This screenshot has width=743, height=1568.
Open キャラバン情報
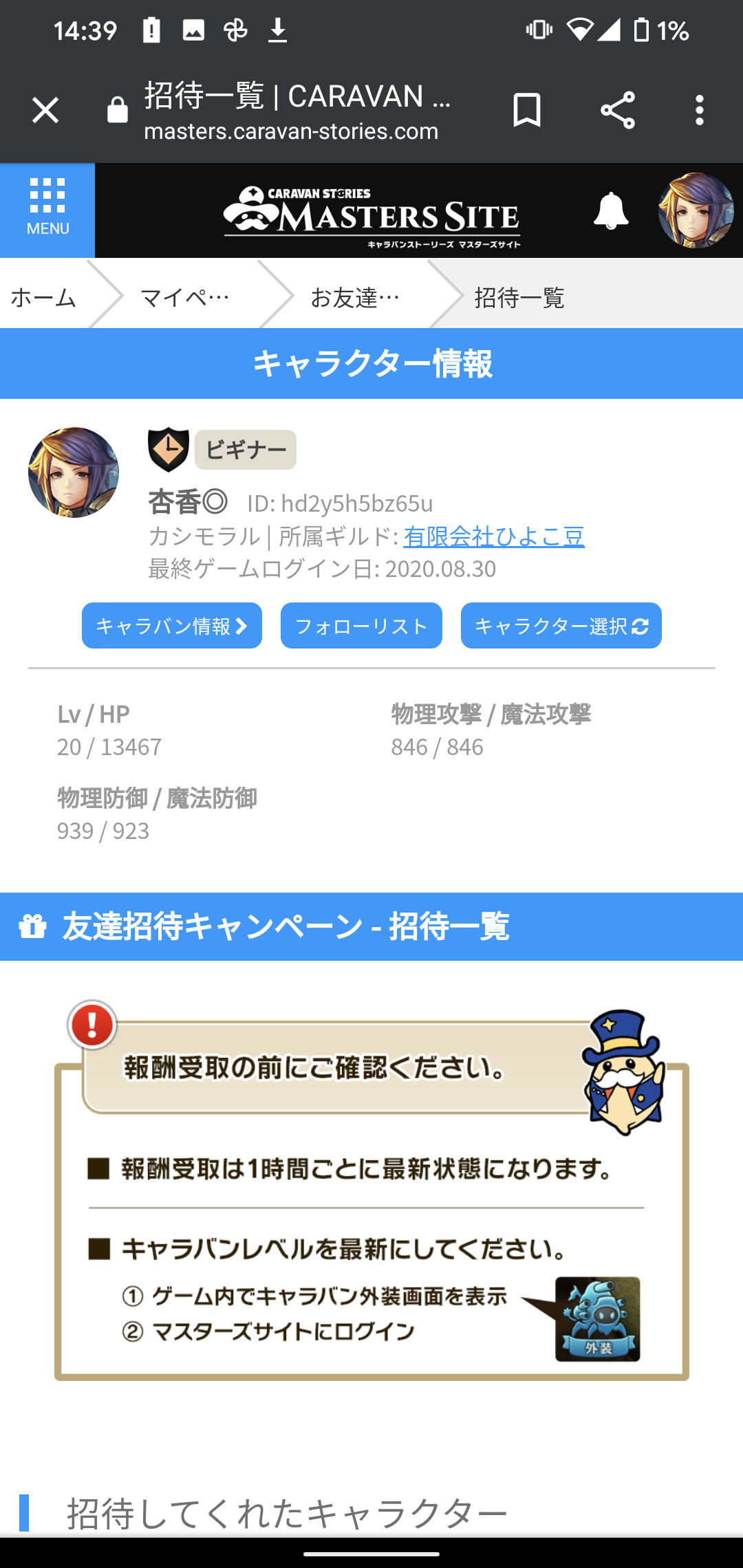(171, 626)
